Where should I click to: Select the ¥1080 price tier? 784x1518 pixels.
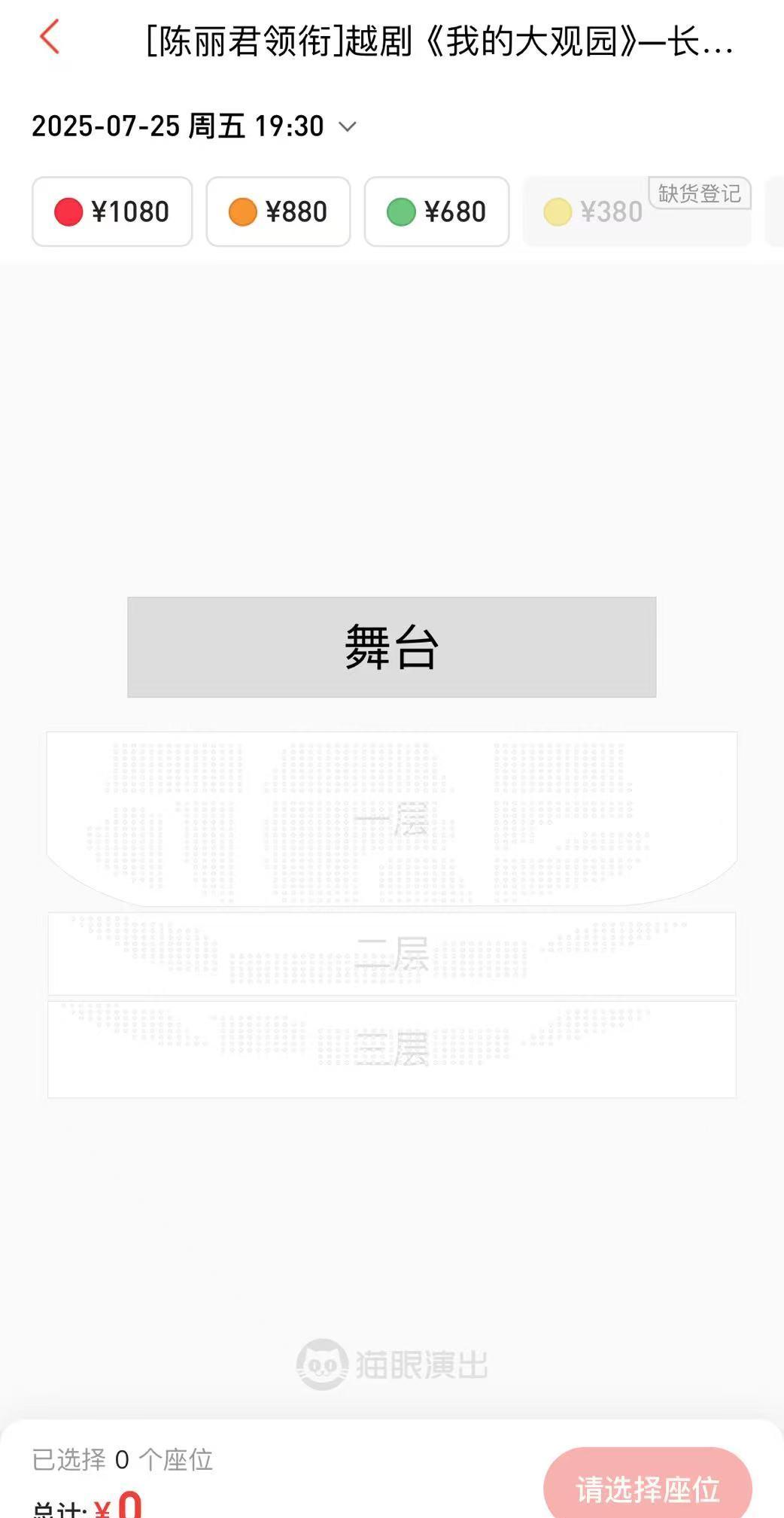click(x=112, y=211)
